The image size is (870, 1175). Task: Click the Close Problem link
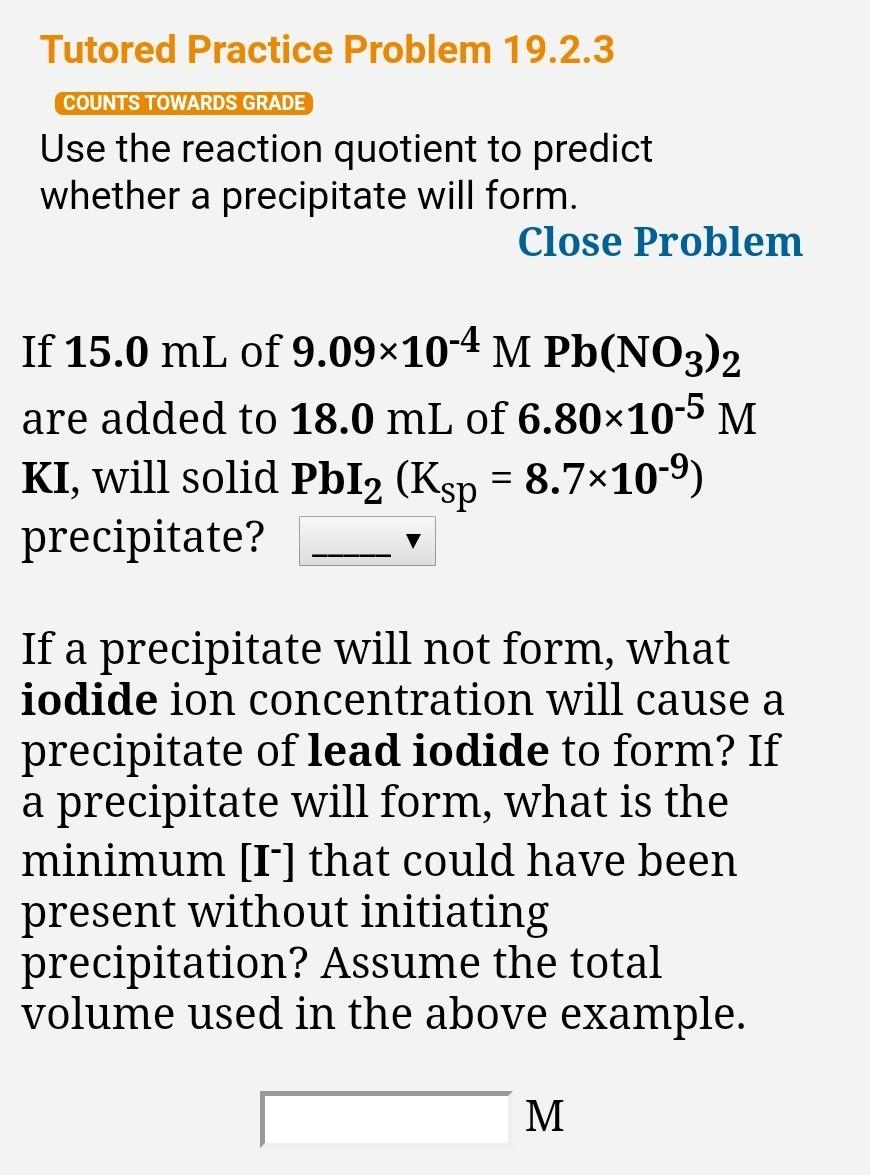660,240
